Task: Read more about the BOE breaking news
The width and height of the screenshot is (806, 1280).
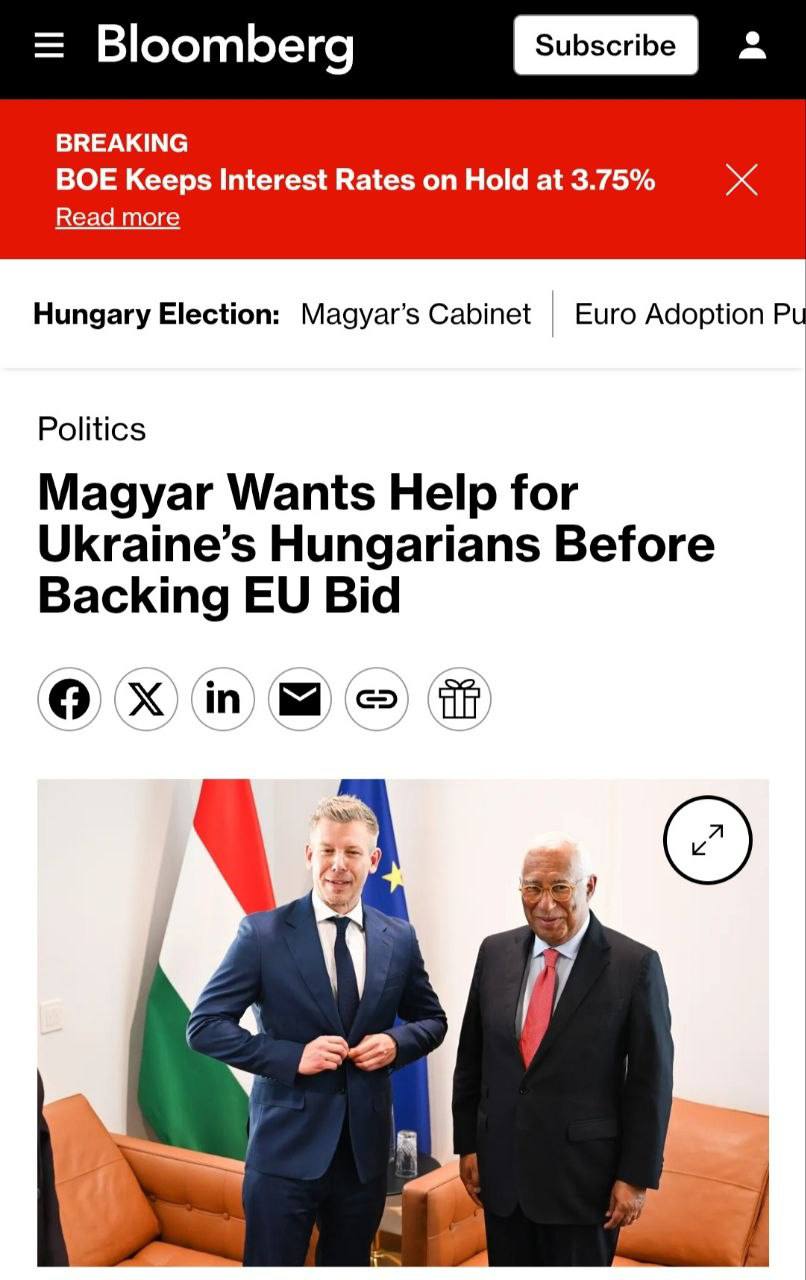Action: pyautogui.click(x=117, y=217)
